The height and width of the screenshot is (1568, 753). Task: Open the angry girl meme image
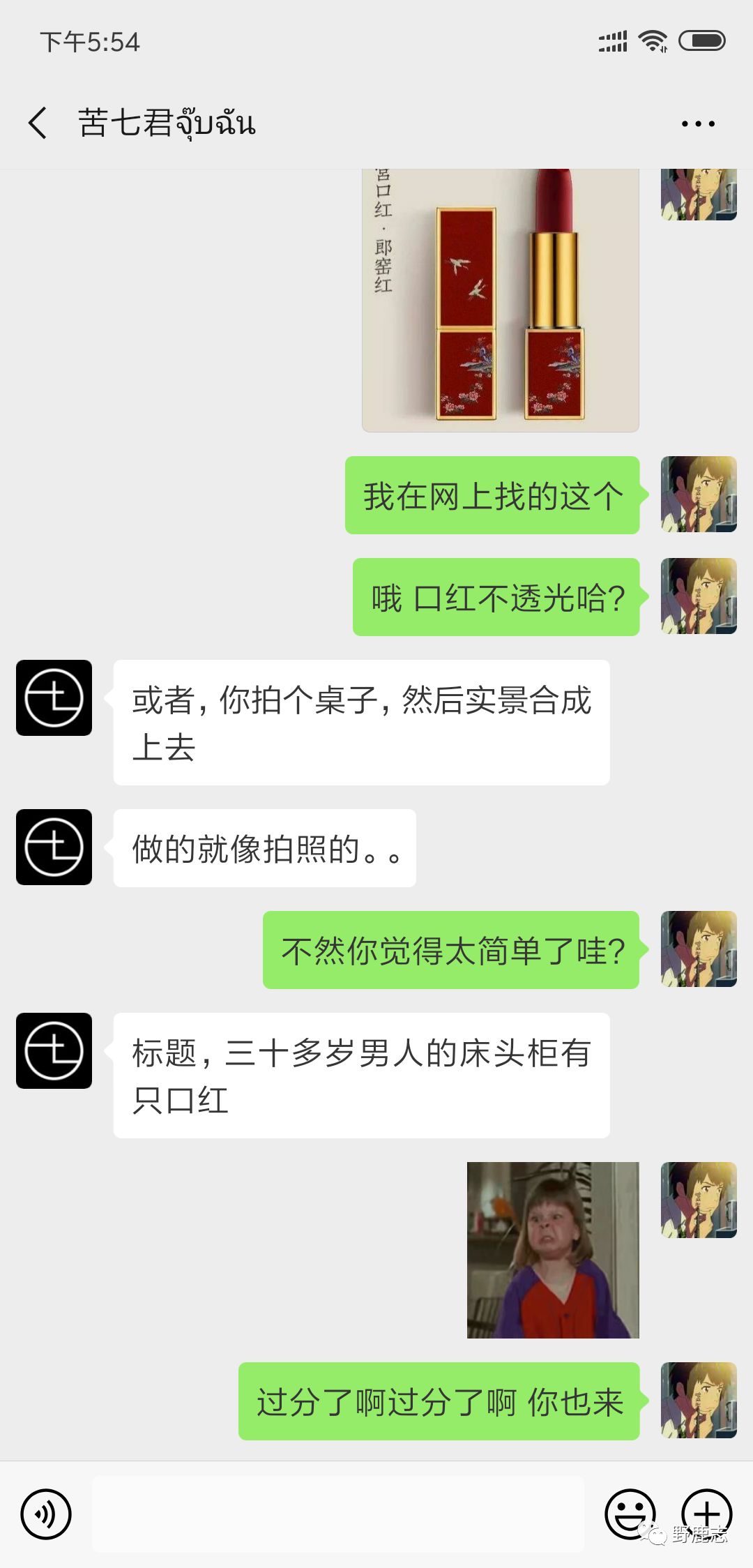tap(552, 1249)
